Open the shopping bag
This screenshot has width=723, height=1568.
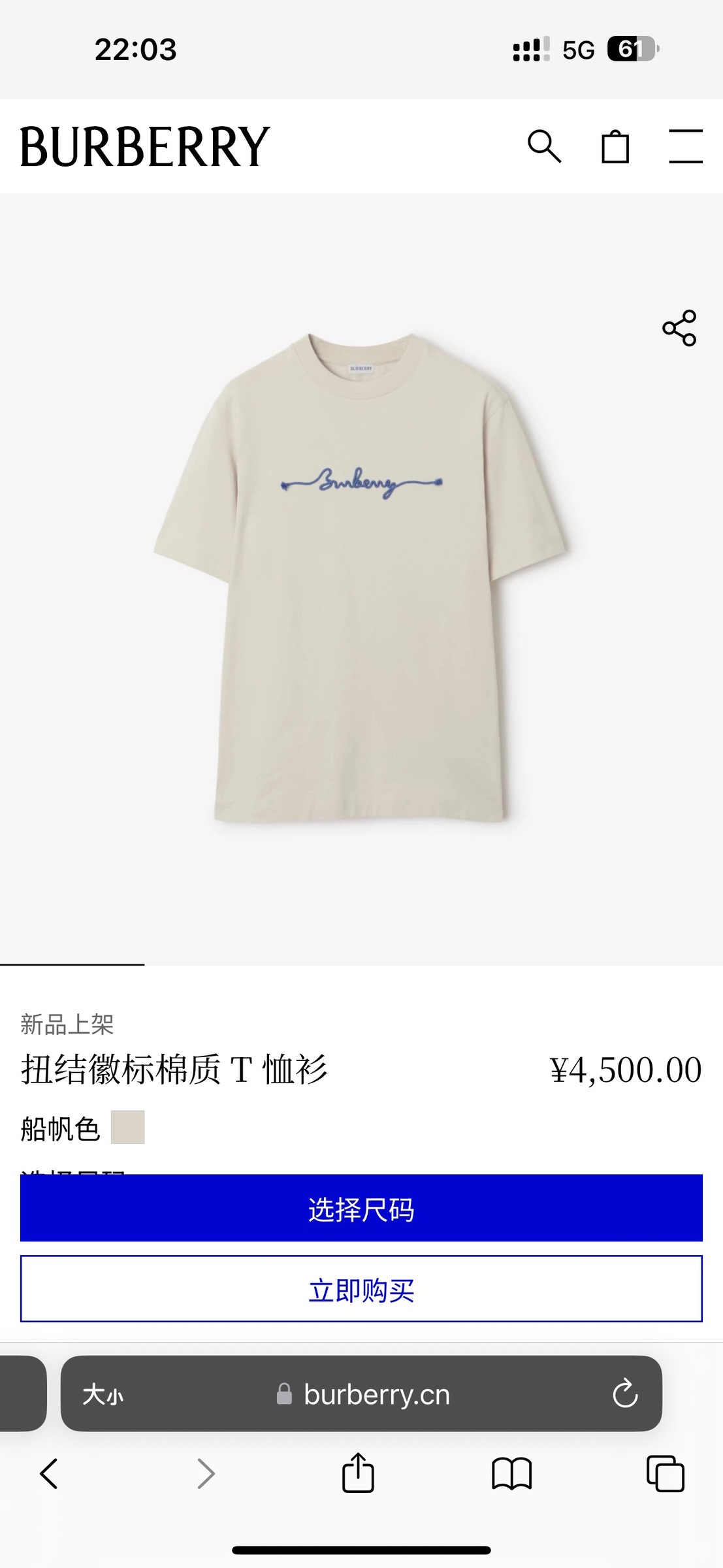[x=615, y=146]
